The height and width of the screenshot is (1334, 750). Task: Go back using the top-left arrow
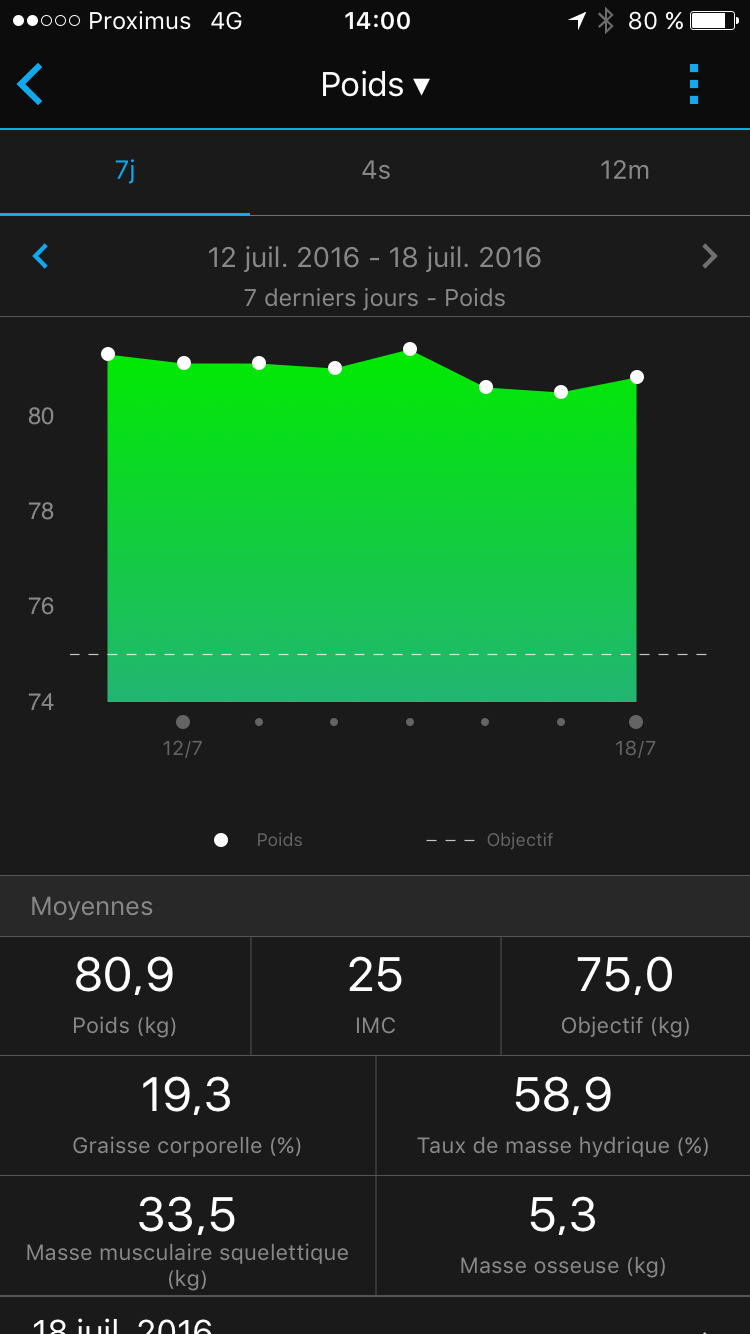pyautogui.click(x=30, y=84)
